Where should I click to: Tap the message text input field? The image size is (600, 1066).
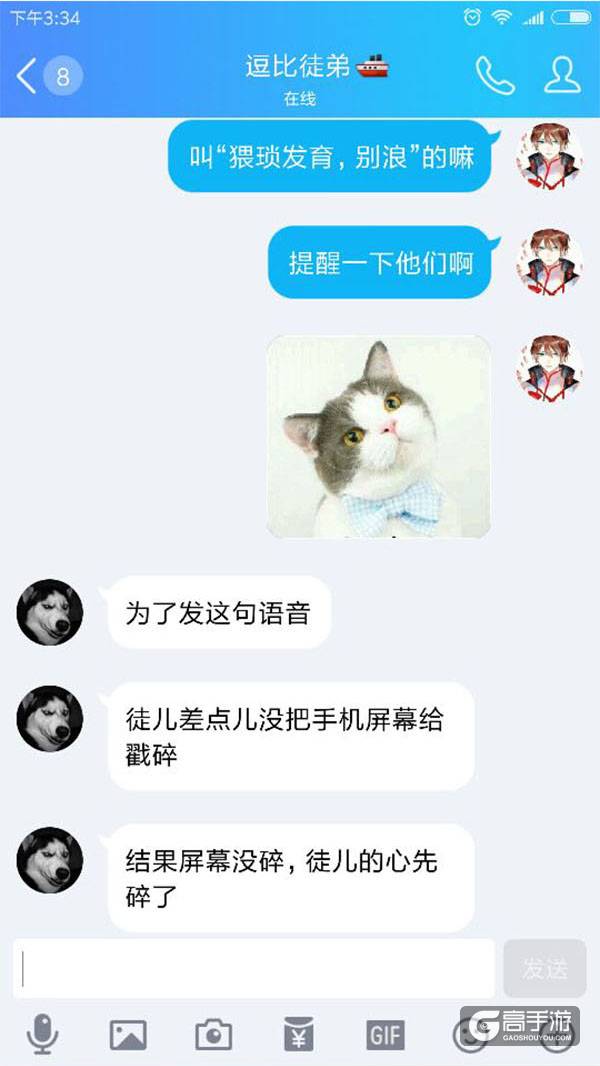pyautogui.click(x=255, y=968)
